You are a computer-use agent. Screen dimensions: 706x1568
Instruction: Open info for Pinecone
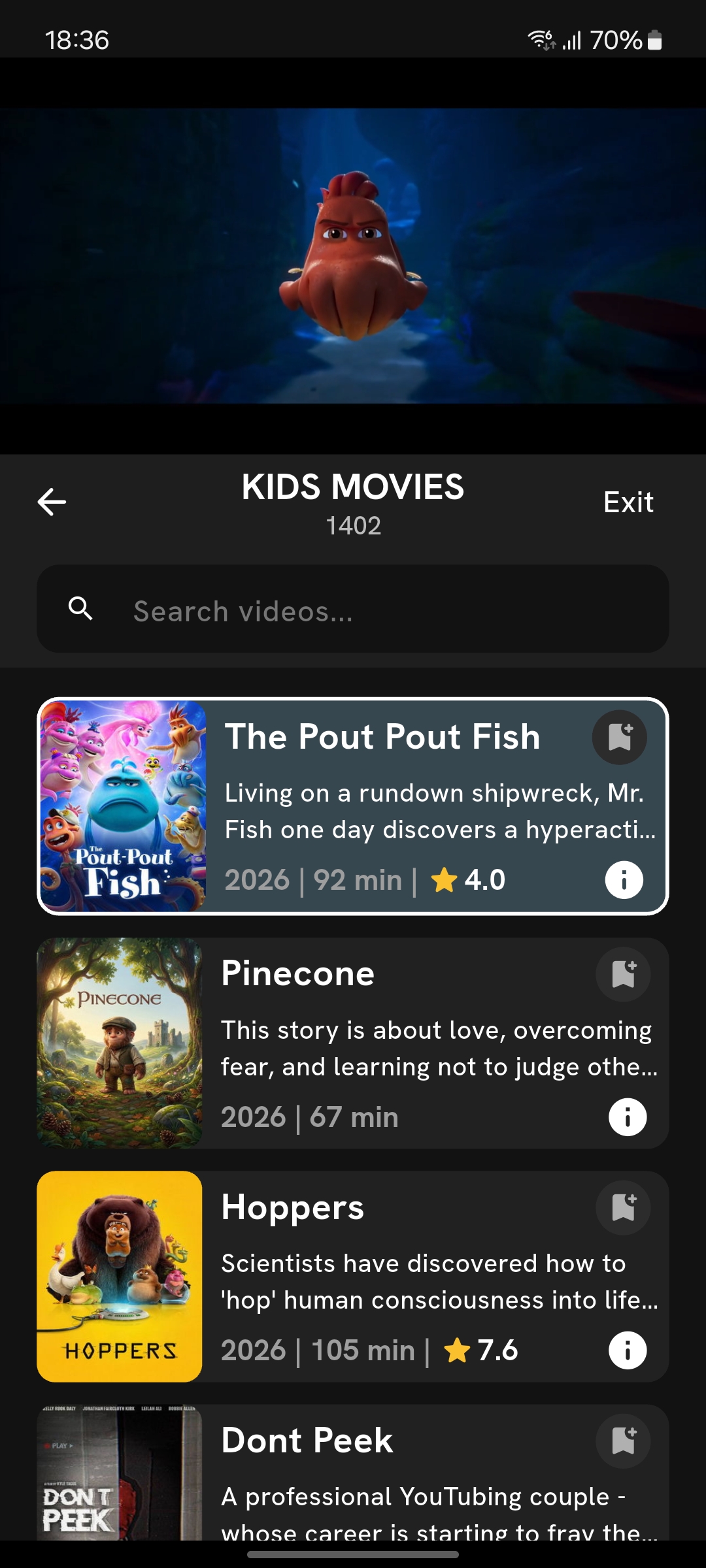(626, 1117)
